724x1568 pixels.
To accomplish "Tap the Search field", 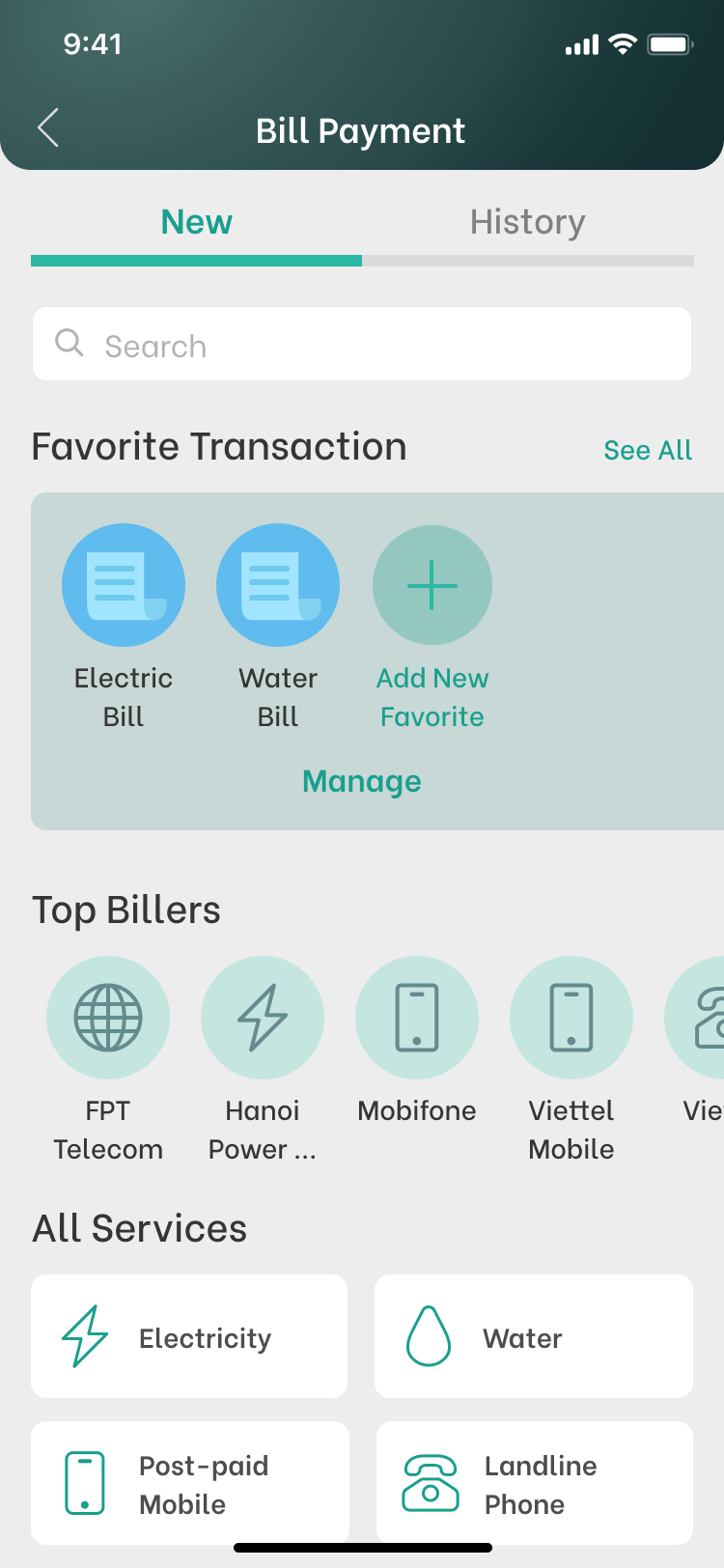I will click(362, 345).
